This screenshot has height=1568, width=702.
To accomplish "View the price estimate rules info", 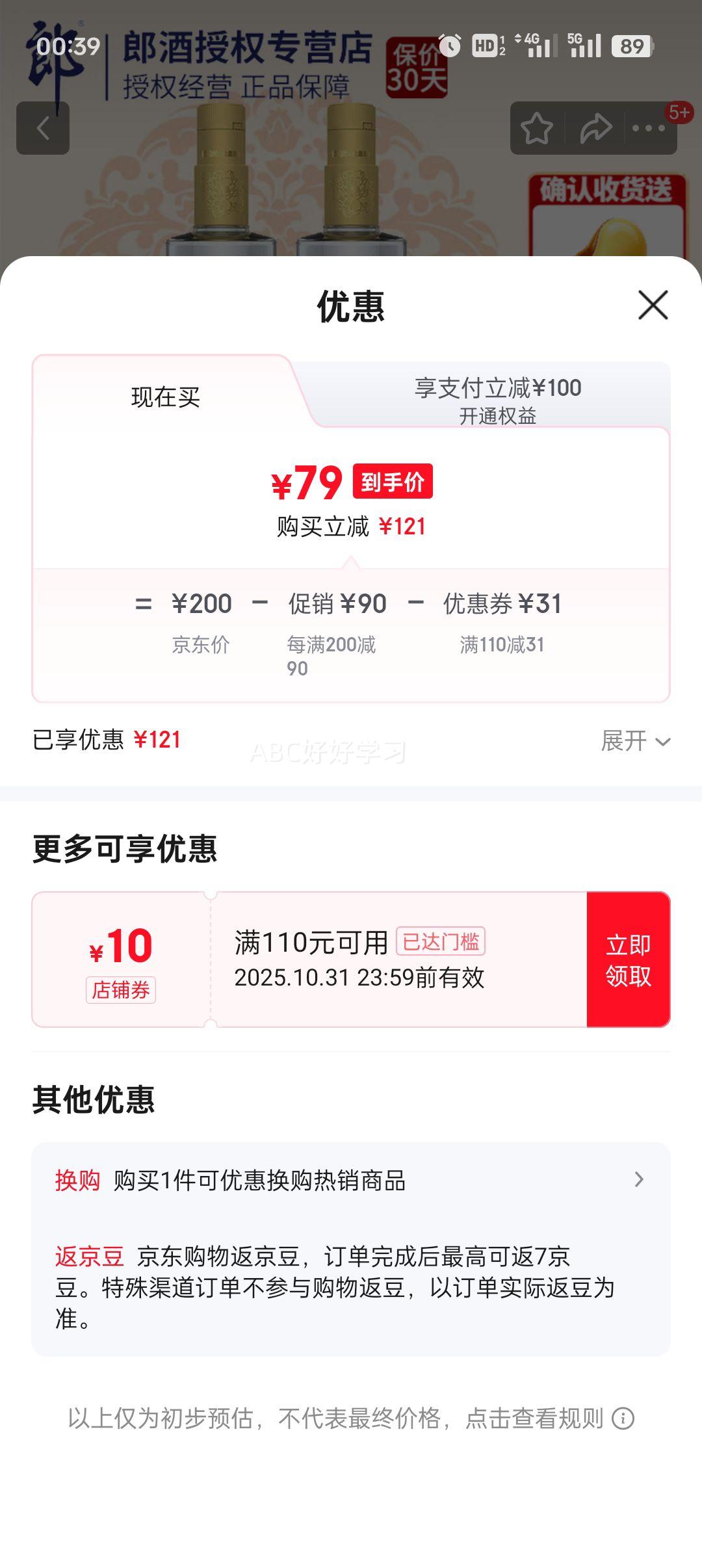I will (x=623, y=1418).
